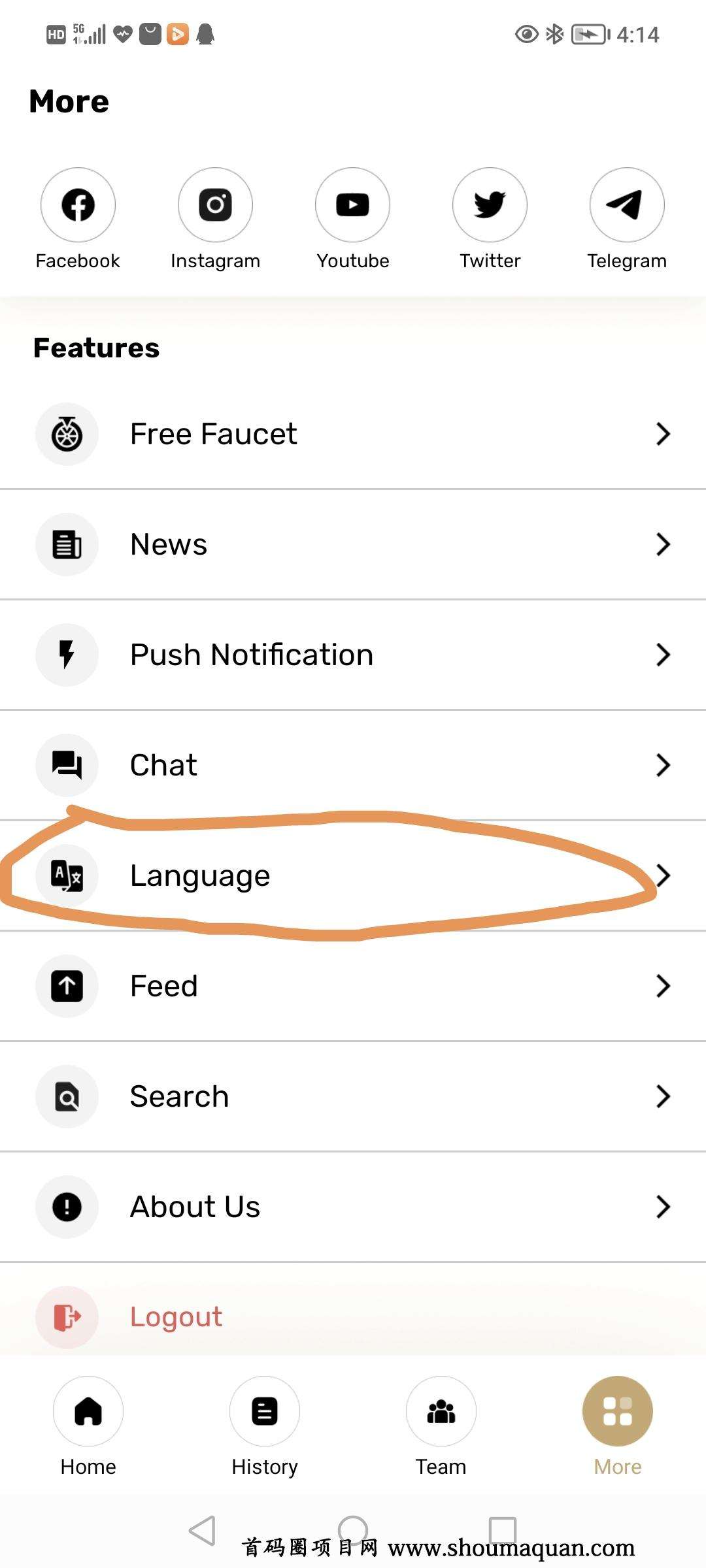Open the Search feature row
706x1568 pixels.
click(x=353, y=1096)
